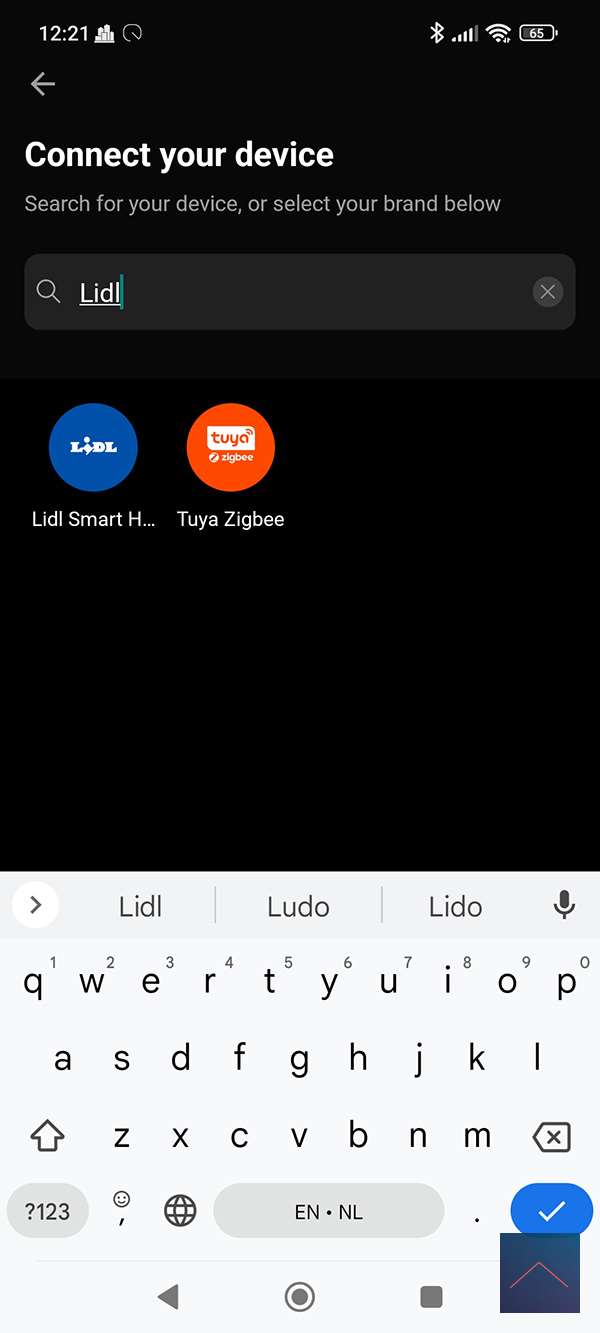Viewport: 600px width, 1333px height.
Task: Focus the device search field
Action: click(300, 292)
